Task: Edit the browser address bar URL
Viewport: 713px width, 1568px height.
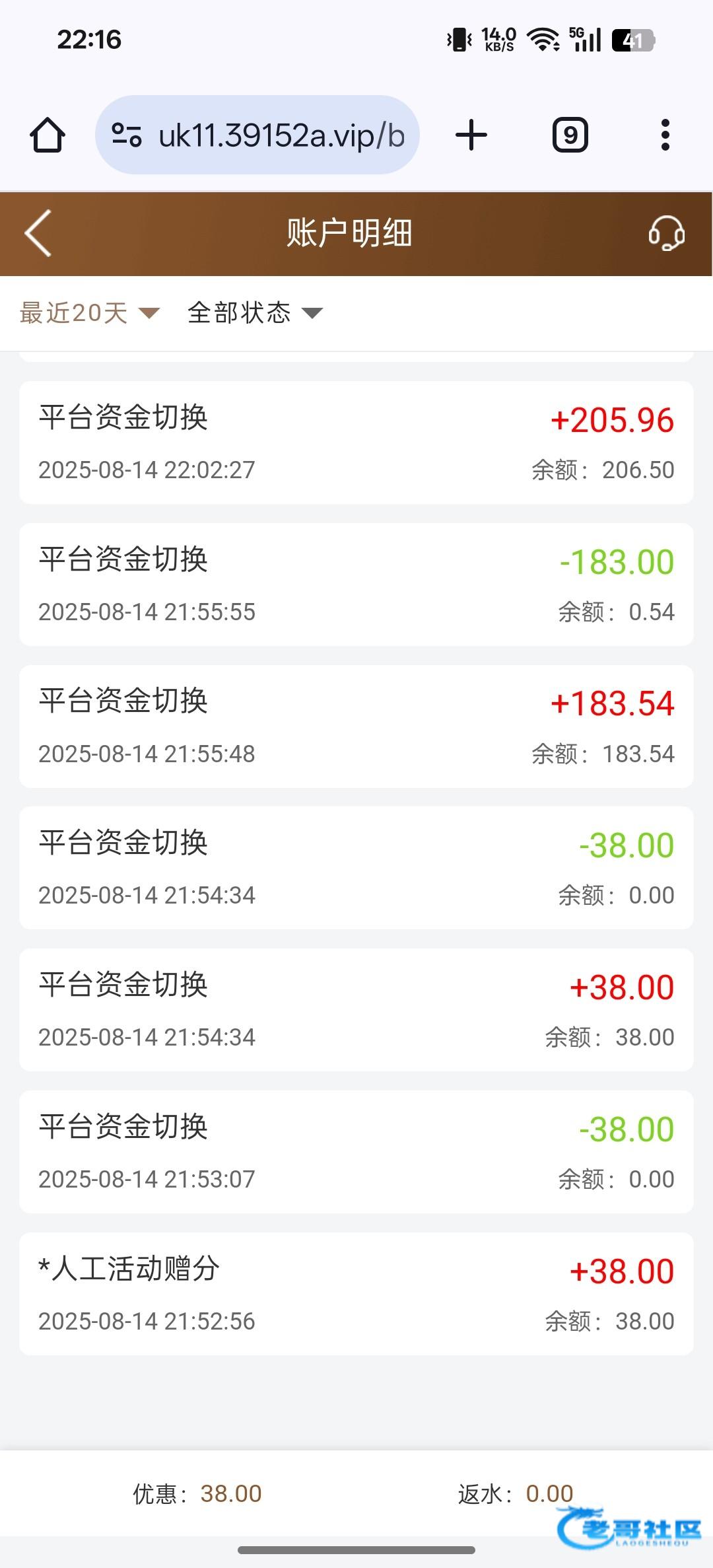Action: coord(281,135)
